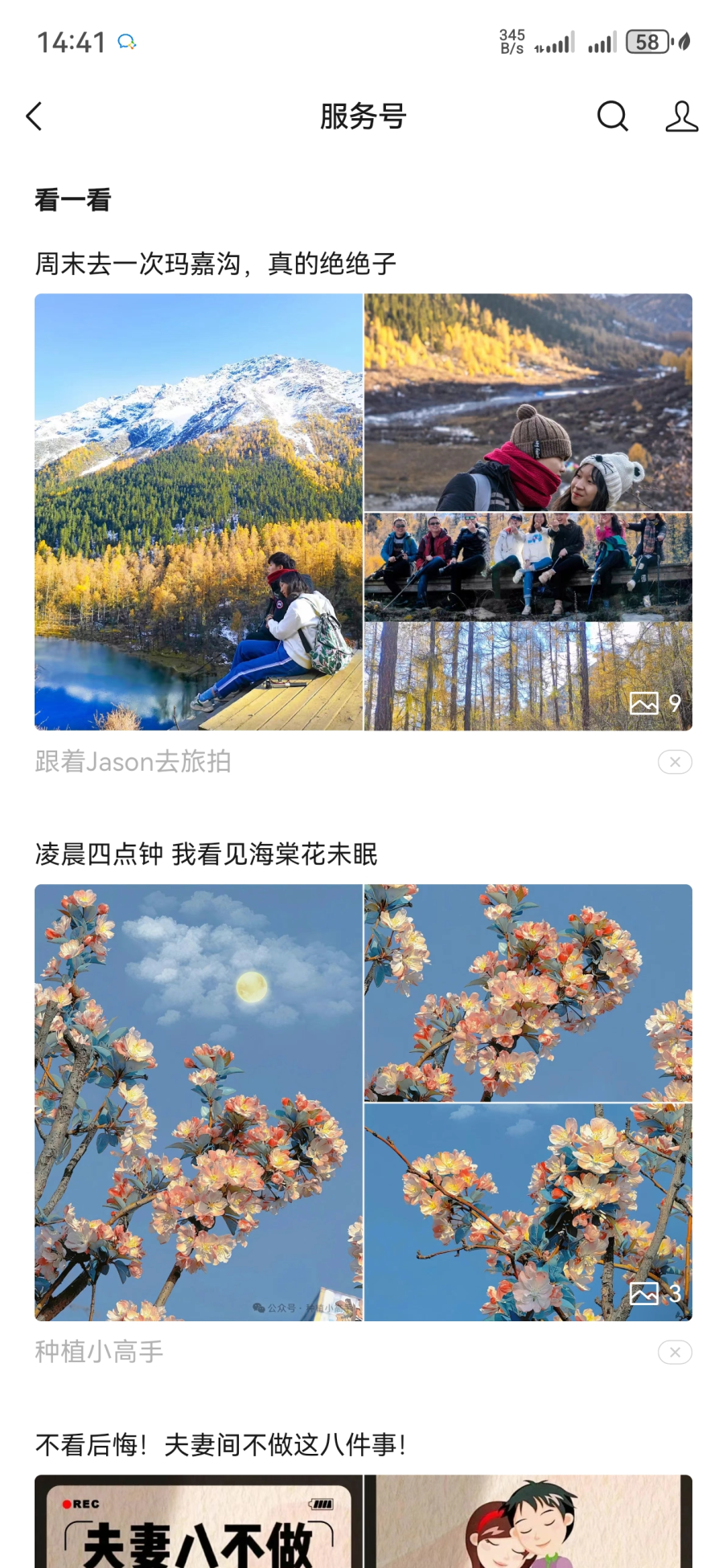
Task: View the 海棠花 photo collage
Action: pyautogui.click(x=363, y=1102)
